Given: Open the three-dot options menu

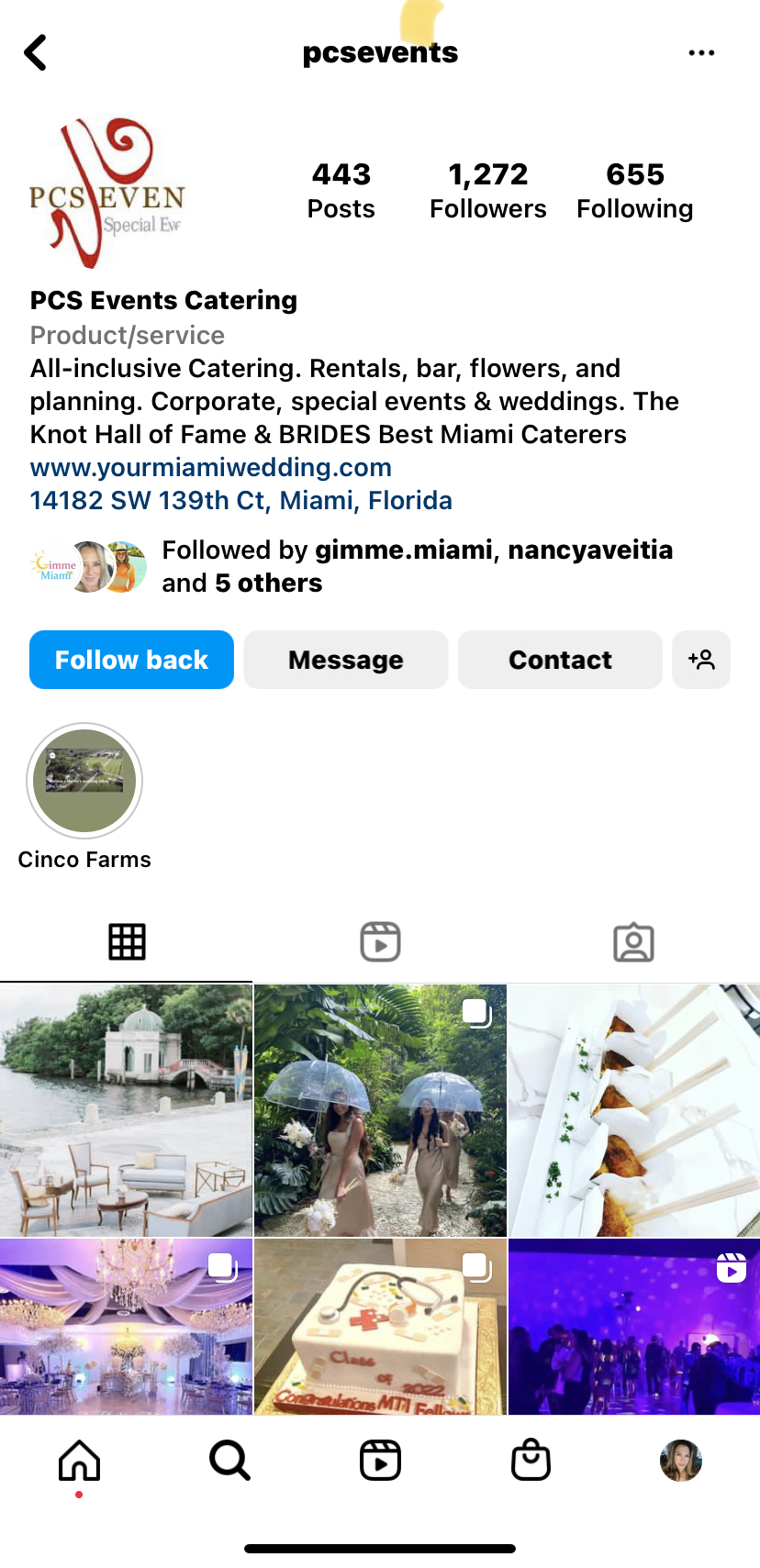Looking at the screenshot, I should coord(701,53).
